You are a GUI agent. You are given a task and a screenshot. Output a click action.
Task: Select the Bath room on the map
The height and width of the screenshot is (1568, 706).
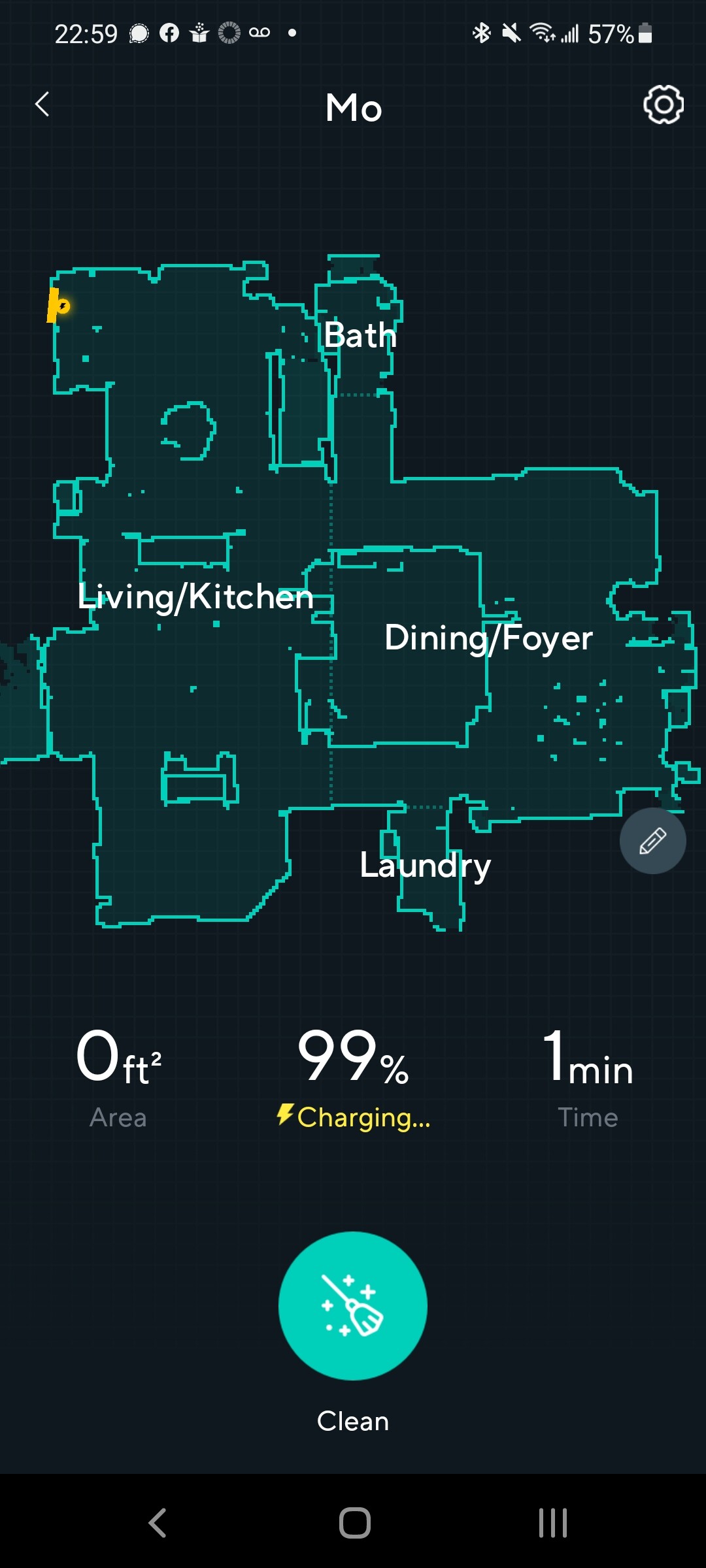point(360,336)
